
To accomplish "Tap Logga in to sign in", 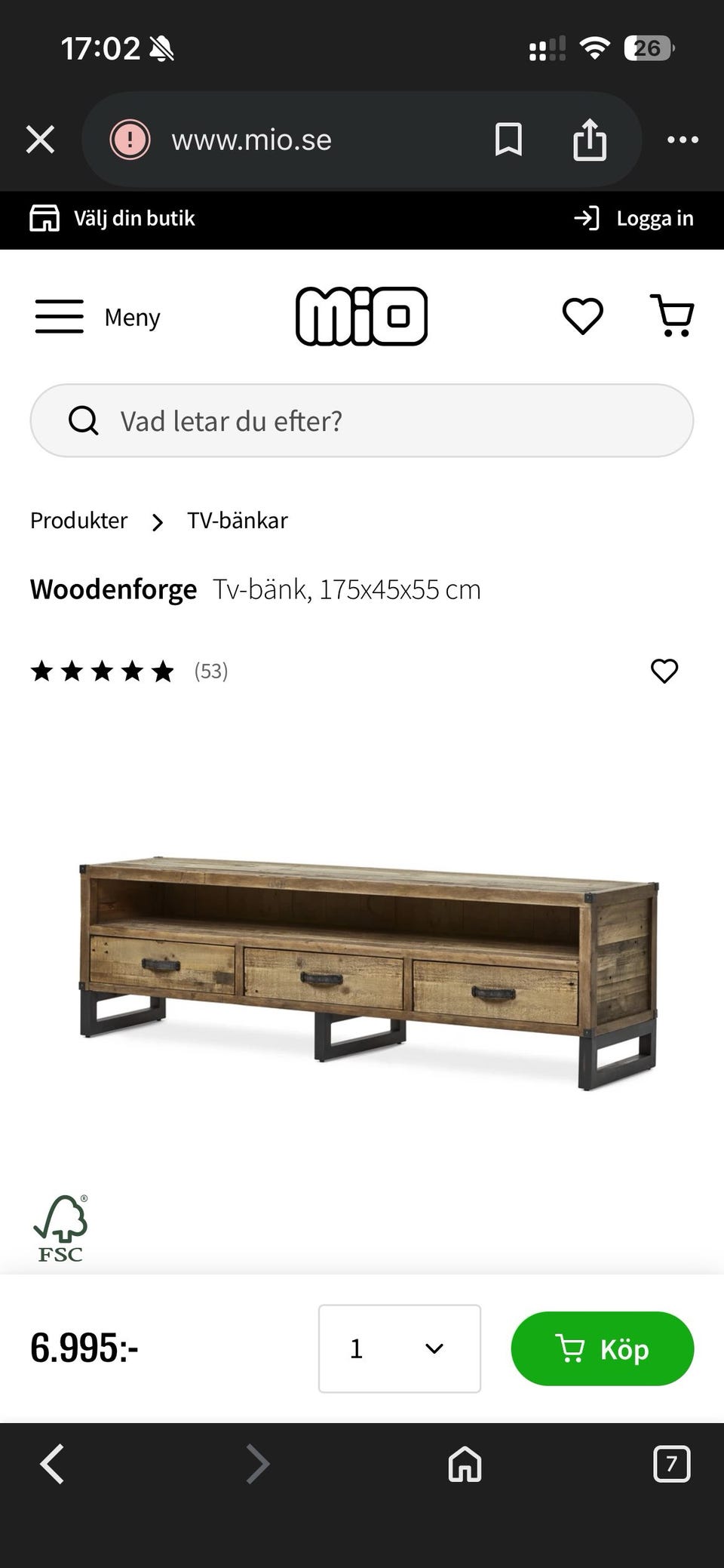I will [633, 219].
